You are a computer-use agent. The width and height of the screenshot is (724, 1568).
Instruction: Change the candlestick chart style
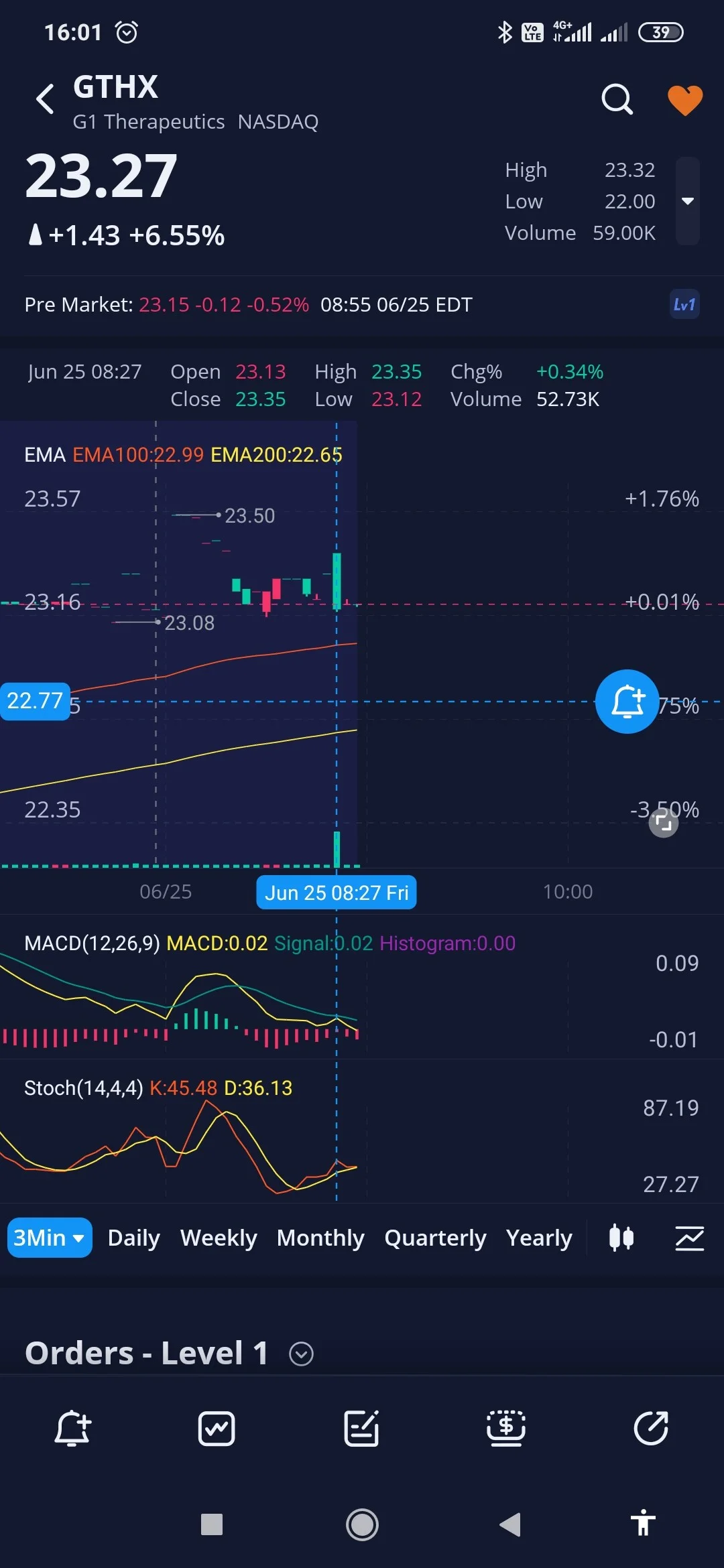[621, 1238]
